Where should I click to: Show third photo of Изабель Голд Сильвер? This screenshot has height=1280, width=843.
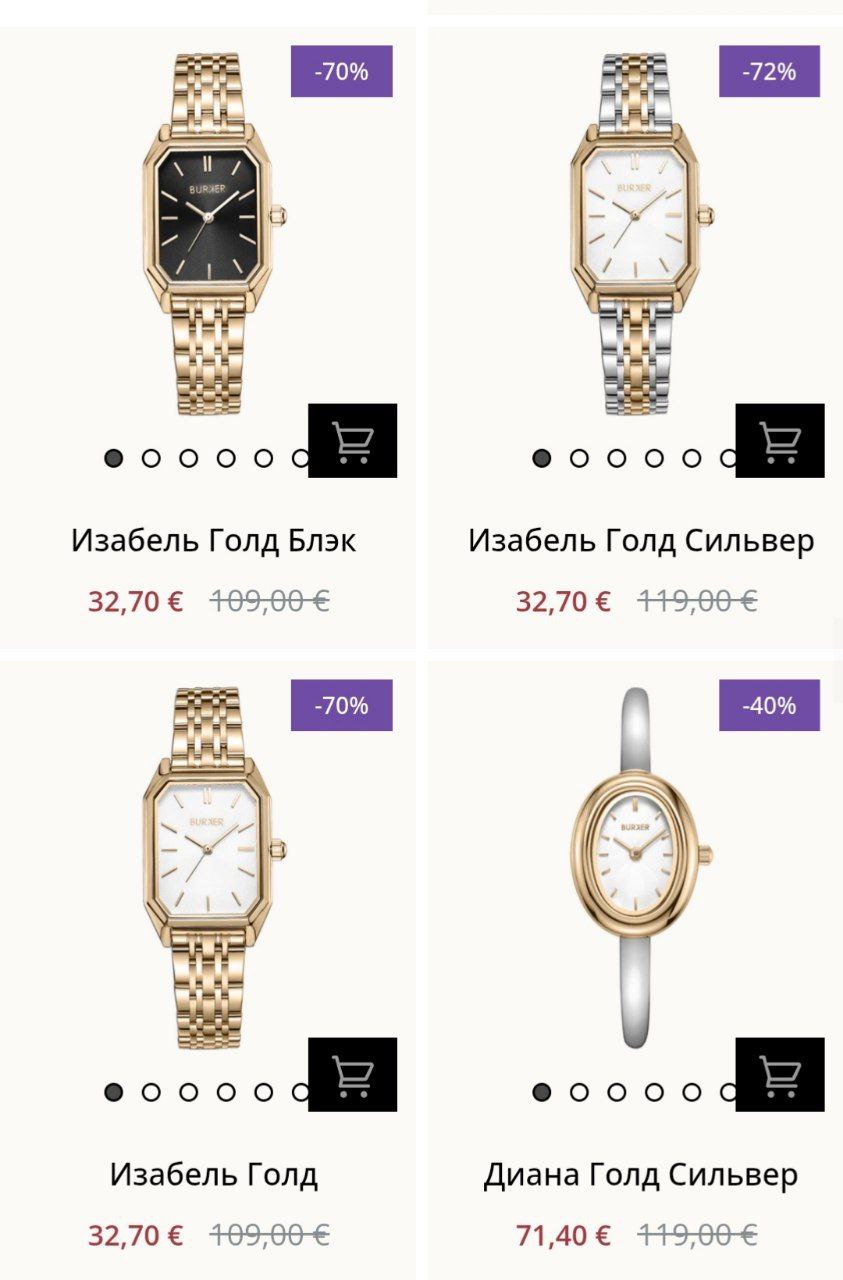point(617,458)
